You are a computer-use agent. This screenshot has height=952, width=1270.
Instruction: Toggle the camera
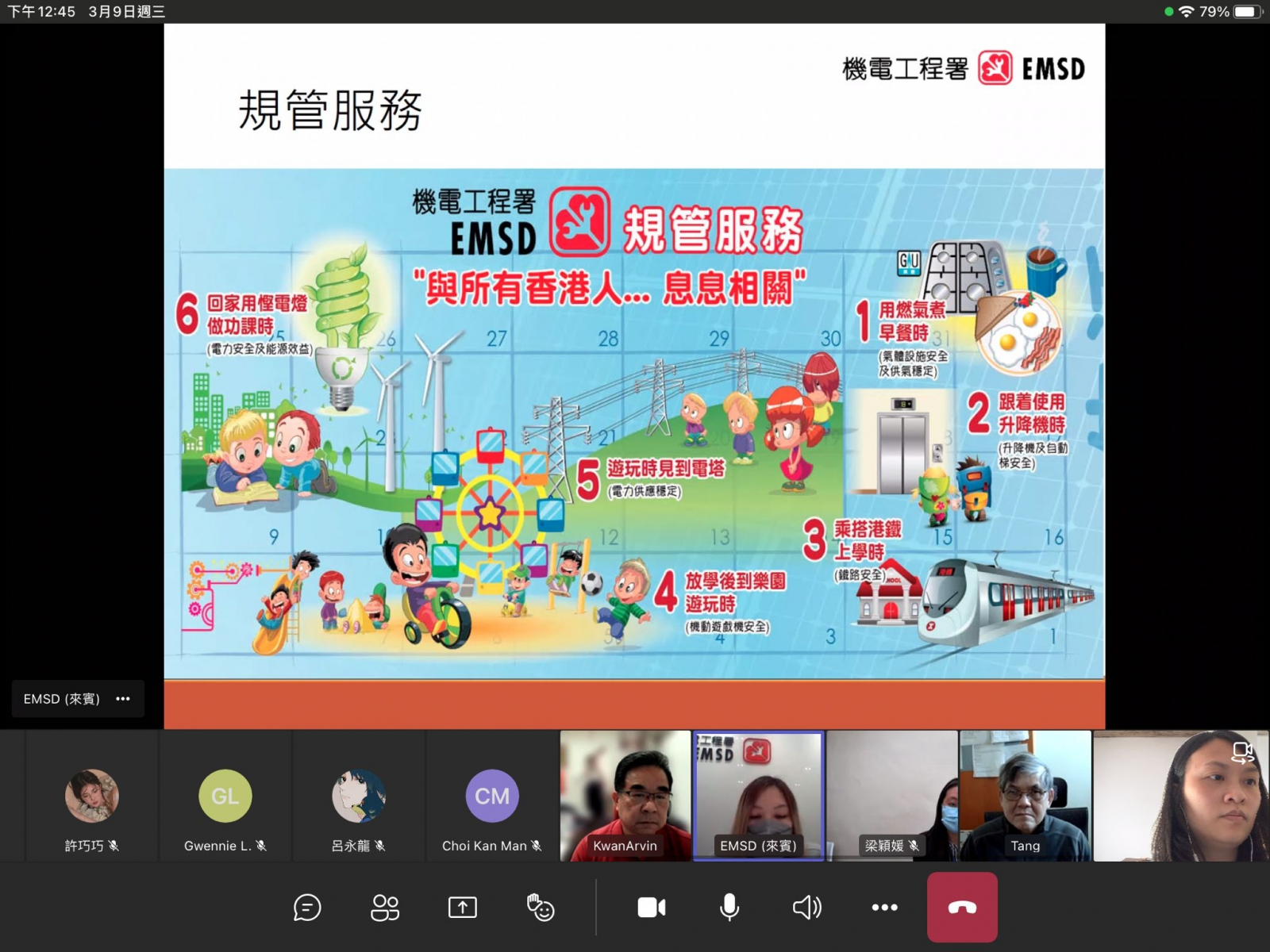click(x=652, y=907)
